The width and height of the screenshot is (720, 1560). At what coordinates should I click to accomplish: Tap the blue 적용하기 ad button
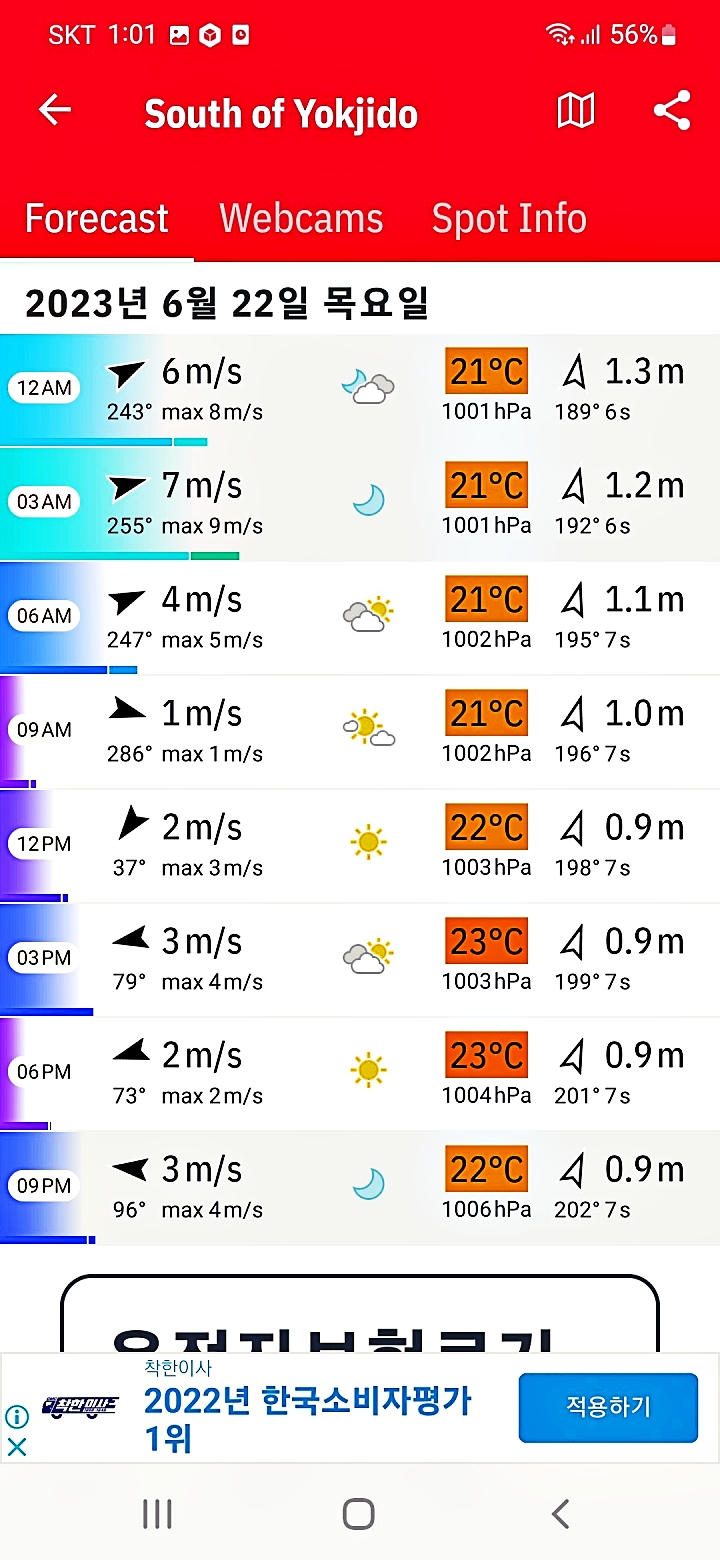click(x=607, y=1407)
